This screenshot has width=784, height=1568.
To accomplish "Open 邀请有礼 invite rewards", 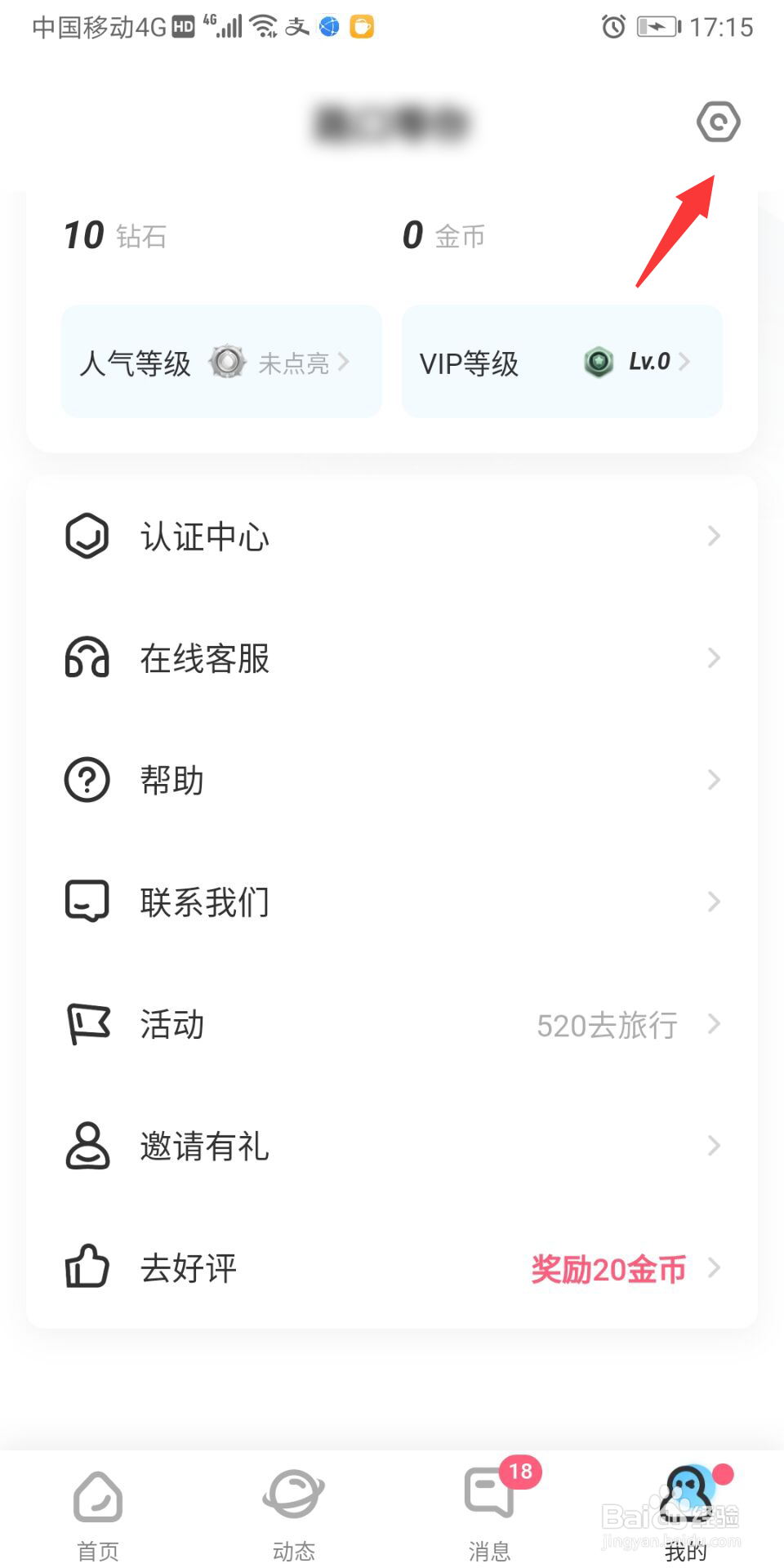I will 392,1146.
